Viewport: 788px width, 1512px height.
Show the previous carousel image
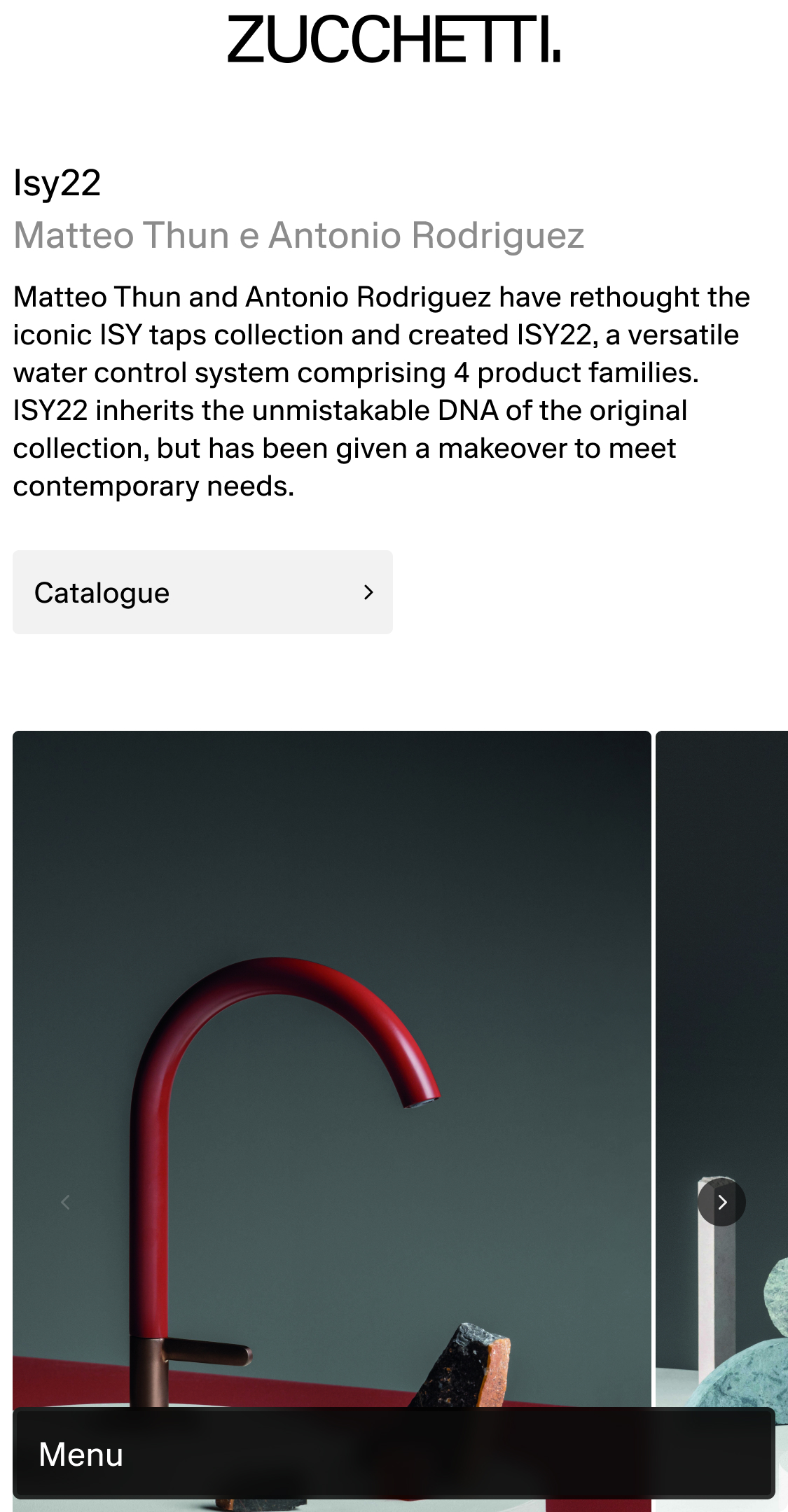[x=65, y=1203]
